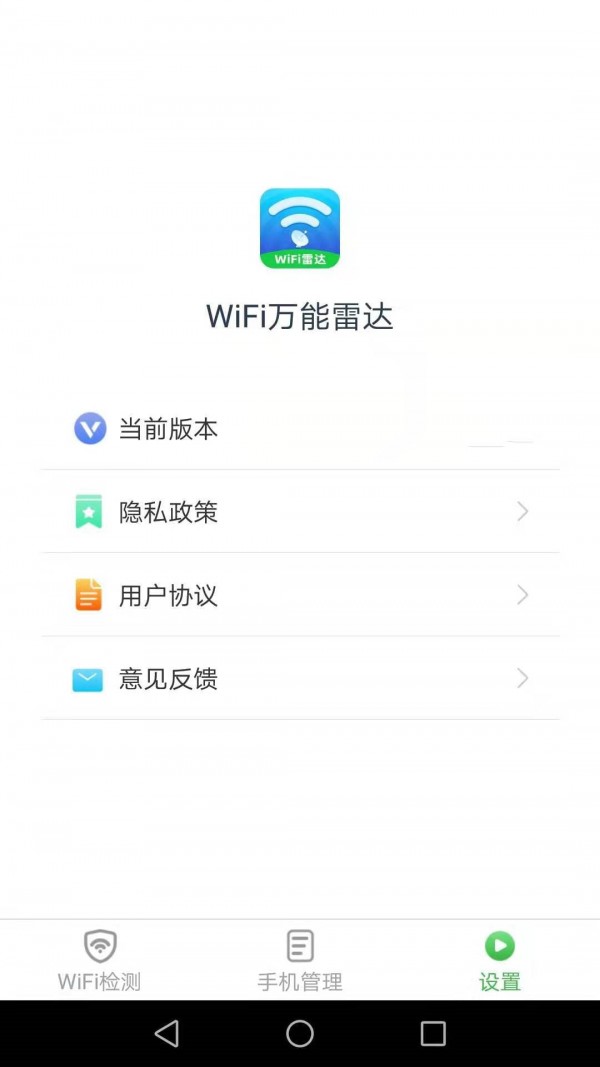600x1067 pixels.
Task: Switch to the WiFi检测 tab
Action: pyautogui.click(x=99, y=960)
